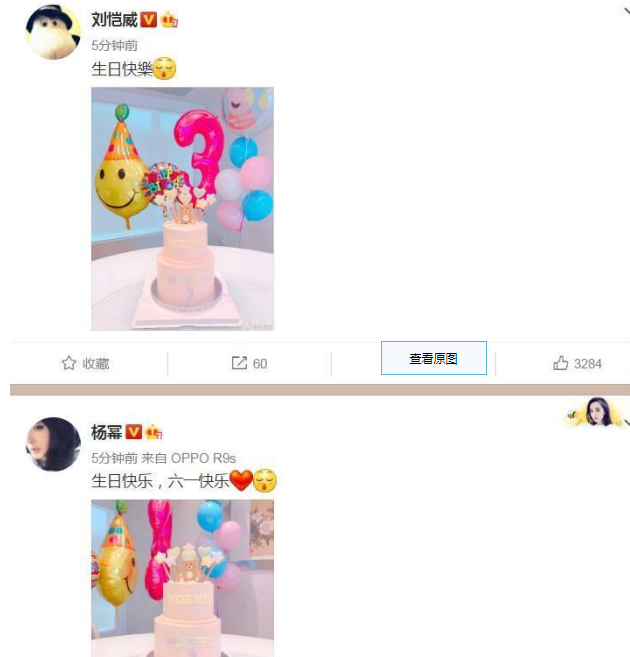View 杨幂's cake and balloons photo
Image resolution: width=630 pixels, height=657 pixels.
[182, 577]
